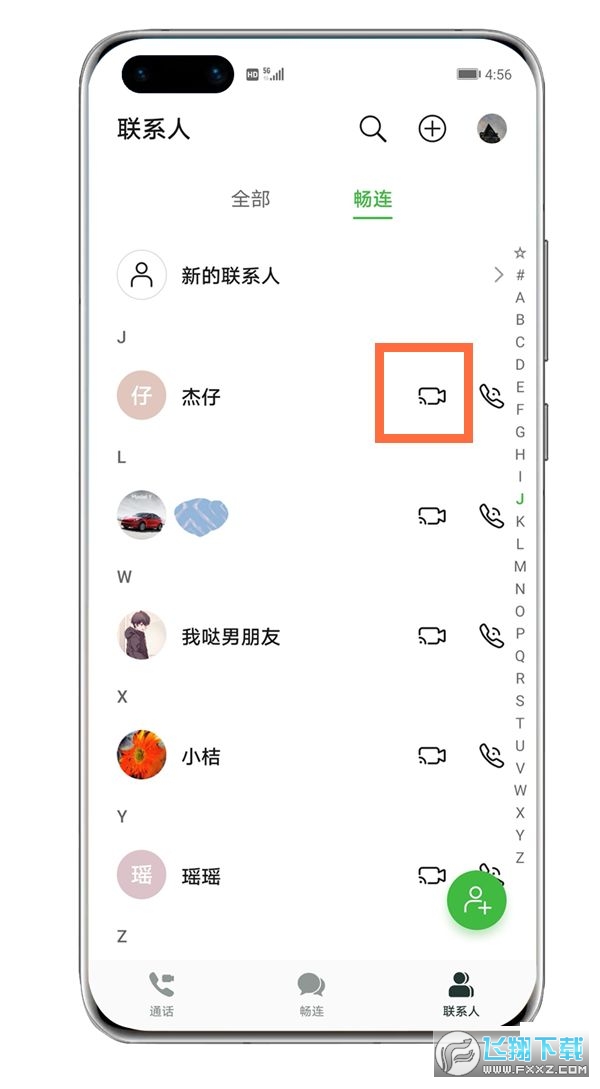This screenshot has height=1089, width=600.
Task: Video call 瑶瑶
Action: [431, 876]
